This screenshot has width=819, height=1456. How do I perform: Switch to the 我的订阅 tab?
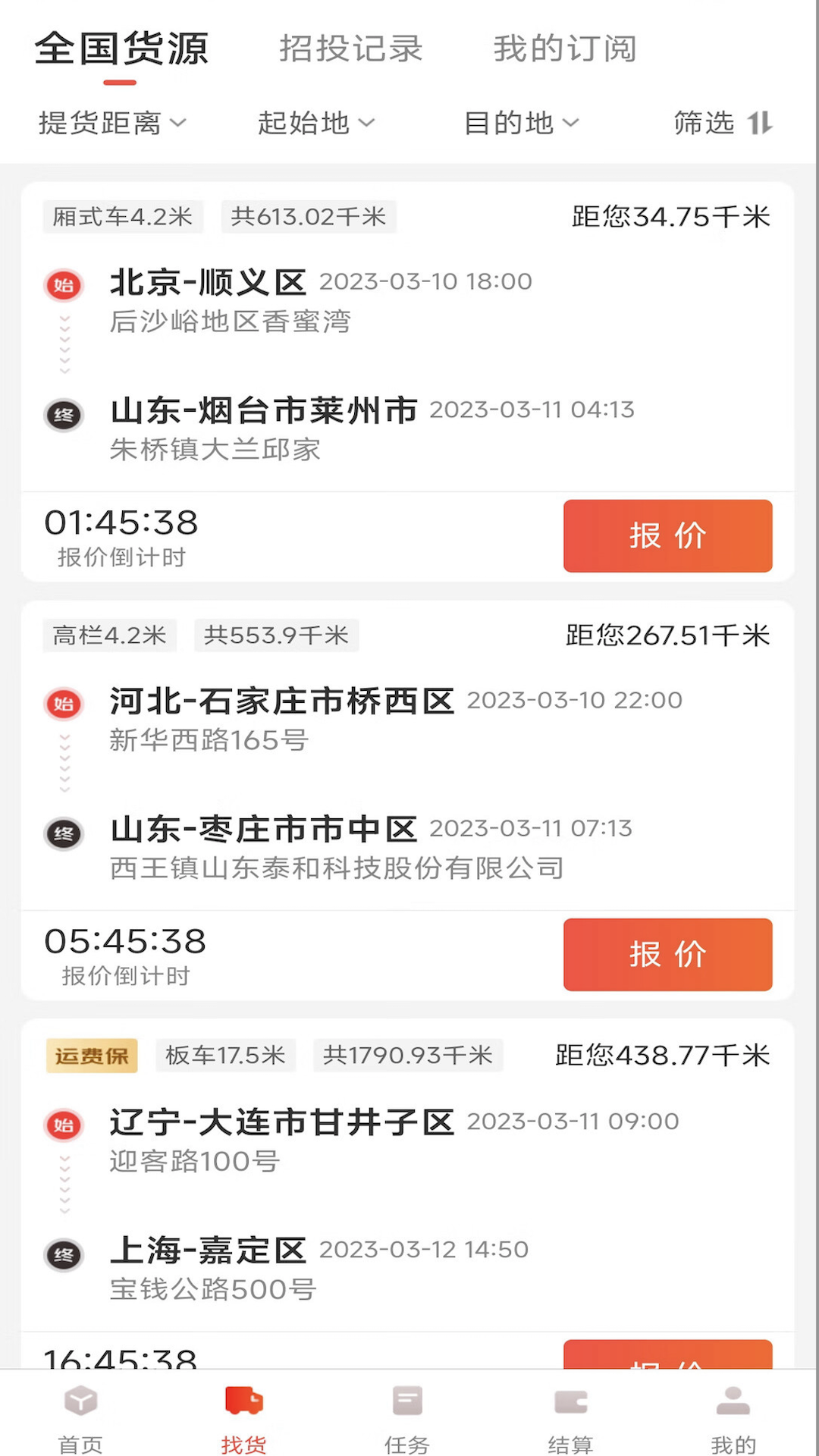click(565, 49)
